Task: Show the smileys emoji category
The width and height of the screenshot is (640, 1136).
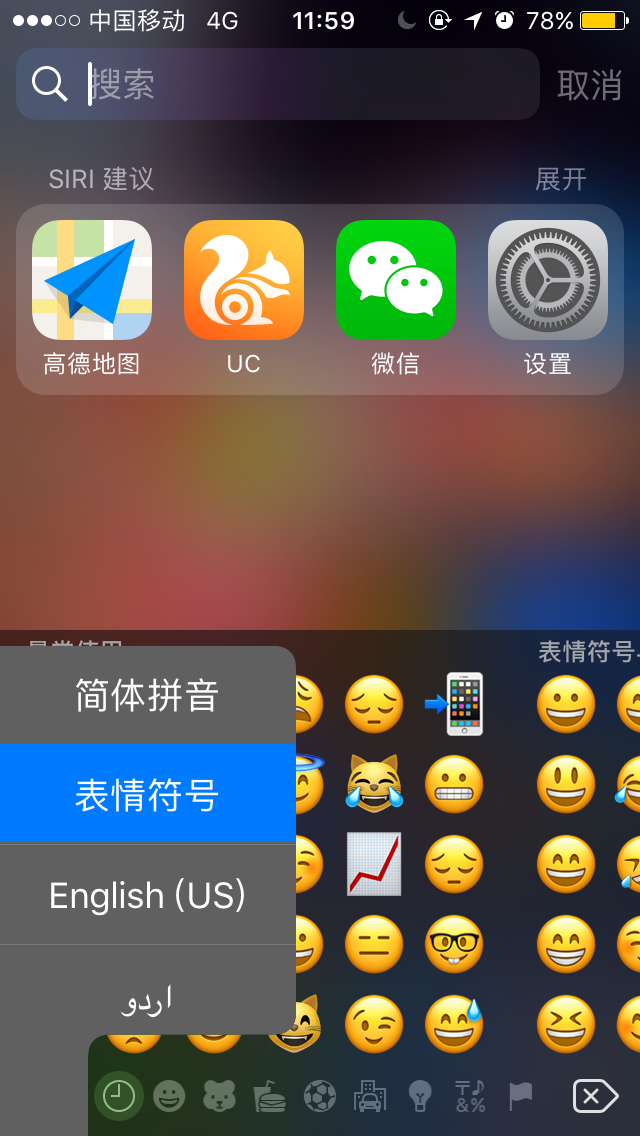Action: click(169, 1097)
